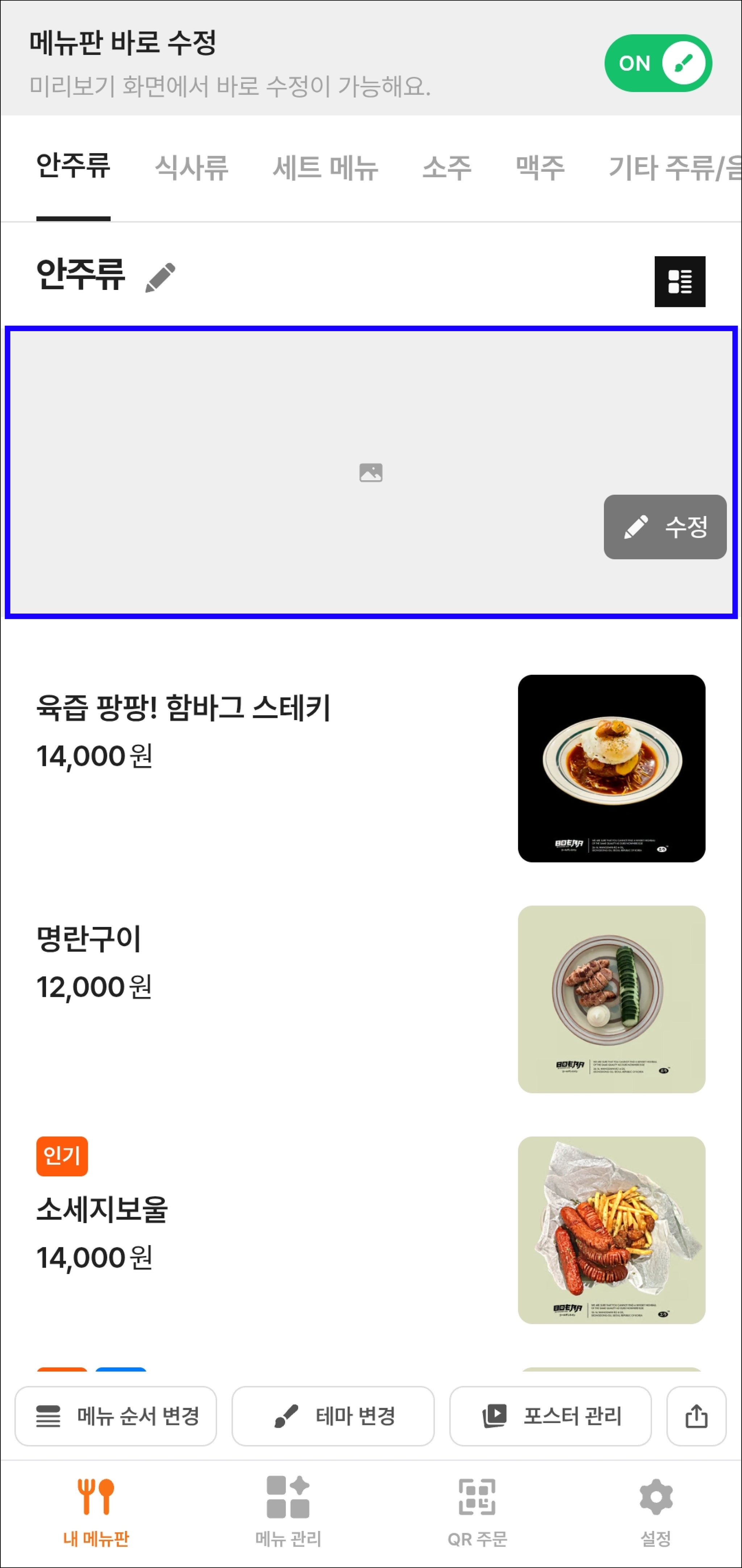Select the 소주 category tab
The height and width of the screenshot is (1568, 742).
(447, 167)
